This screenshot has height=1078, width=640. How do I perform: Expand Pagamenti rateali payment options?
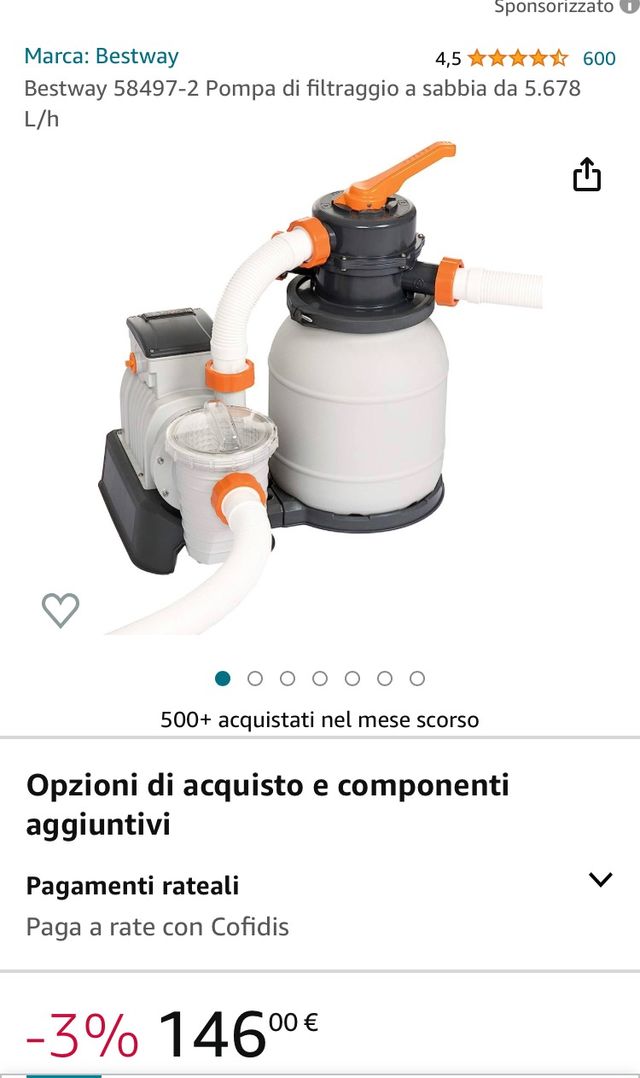600,880
